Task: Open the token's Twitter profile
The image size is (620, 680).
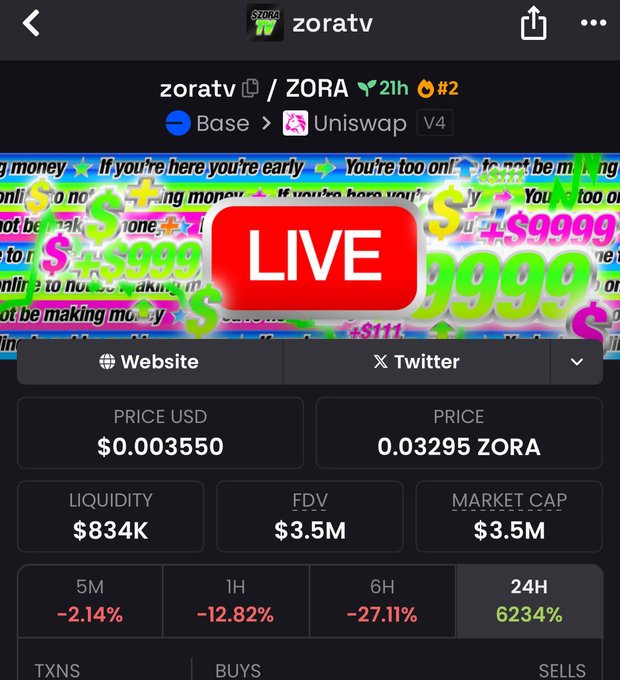Action: tap(416, 362)
